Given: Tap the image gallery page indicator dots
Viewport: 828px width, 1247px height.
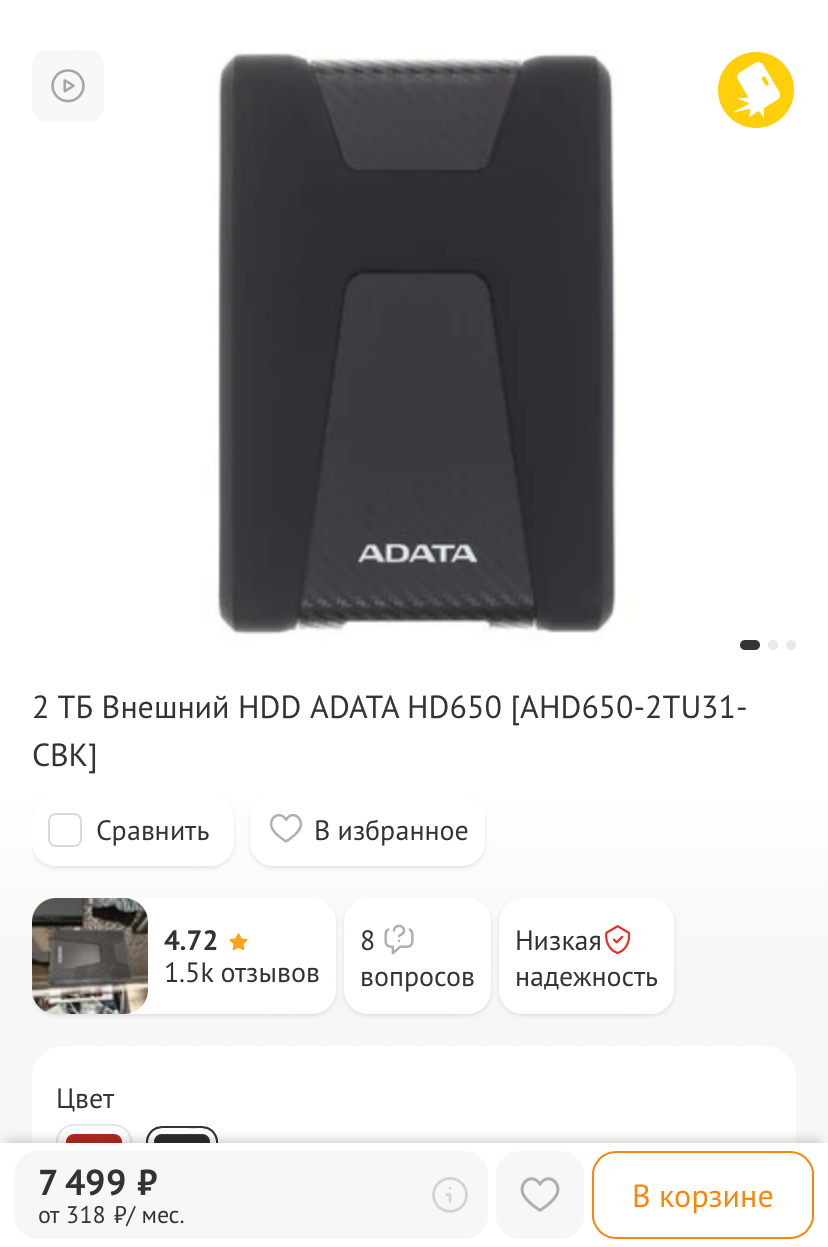Looking at the screenshot, I should (768, 645).
